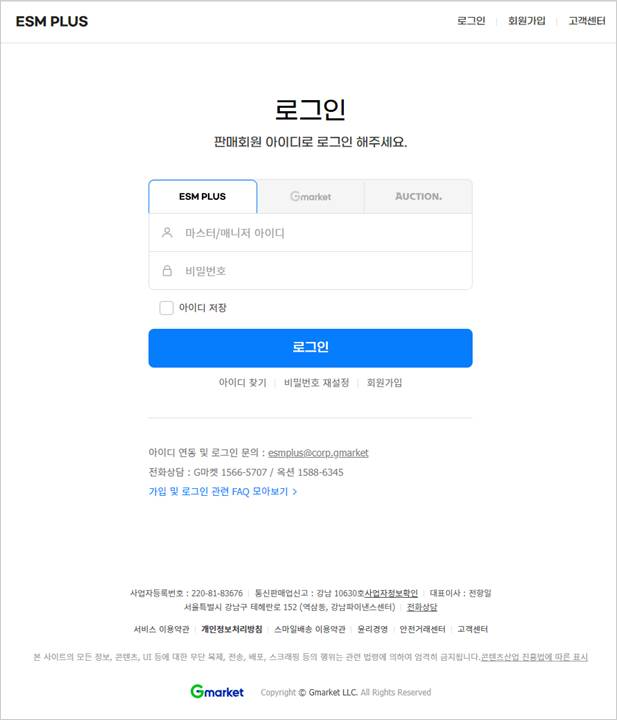Tap the esmplus@corp.gmarket email link

[318, 453]
